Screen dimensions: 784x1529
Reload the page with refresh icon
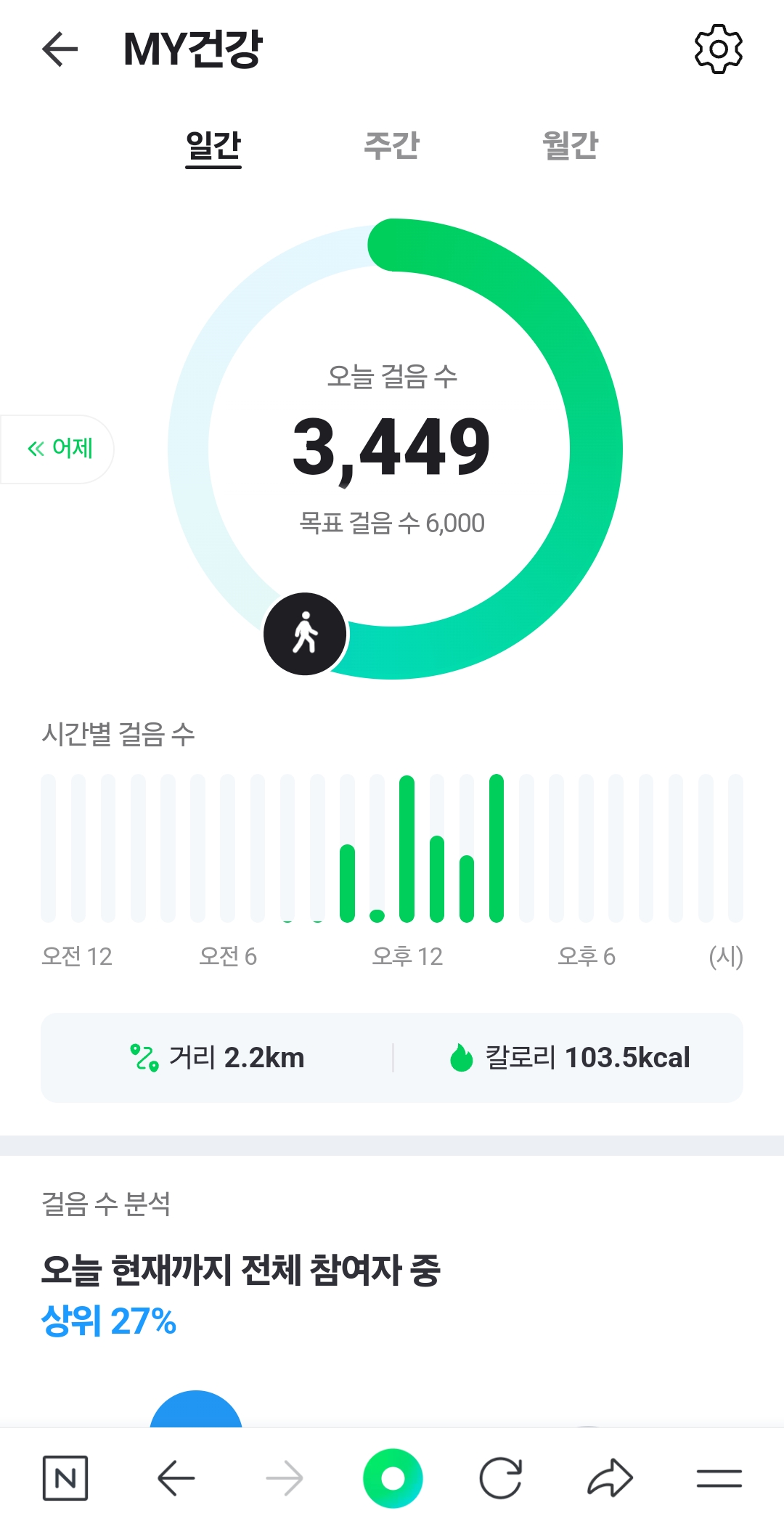tap(501, 1477)
